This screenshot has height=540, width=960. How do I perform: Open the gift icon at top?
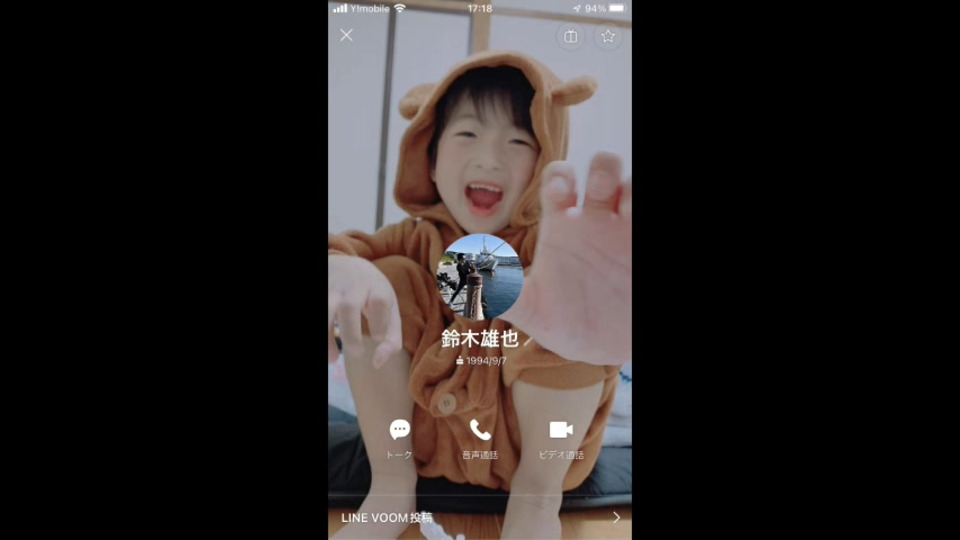[x=570, y=36]
